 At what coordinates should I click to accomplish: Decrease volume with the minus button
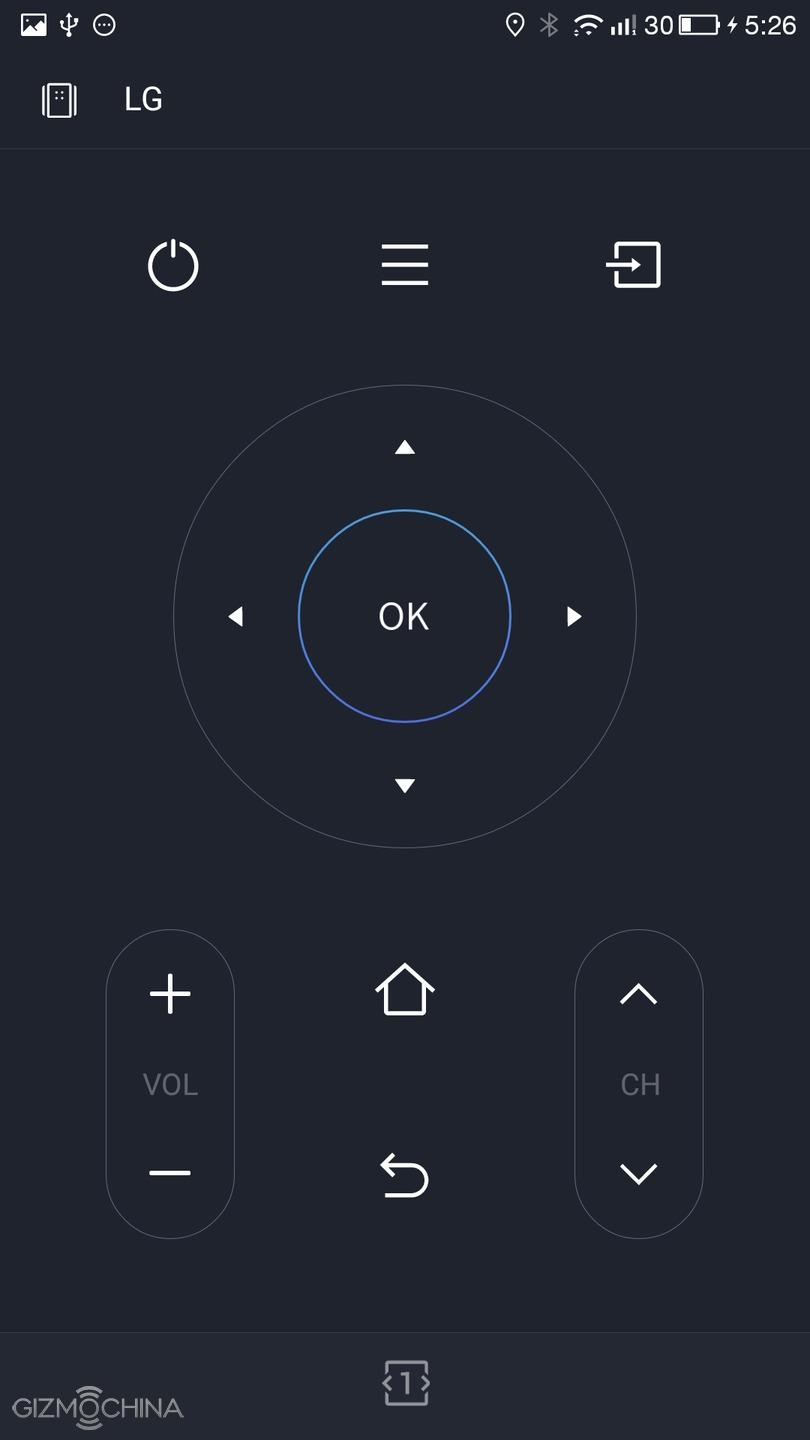click(x=170, y=1173)
